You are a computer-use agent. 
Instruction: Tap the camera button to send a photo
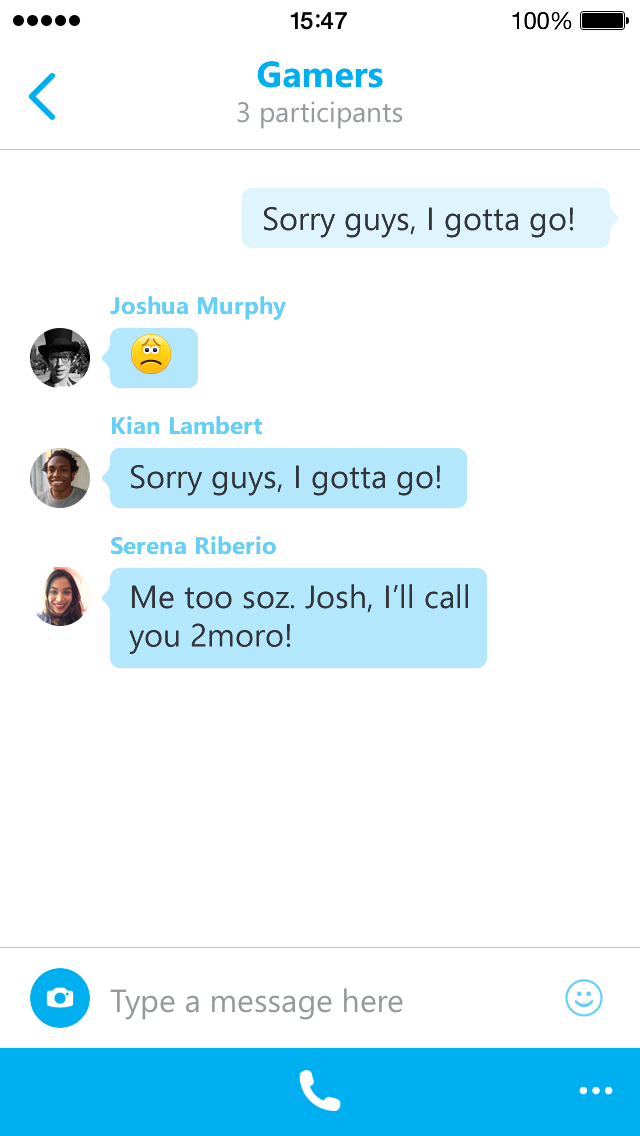60,998
